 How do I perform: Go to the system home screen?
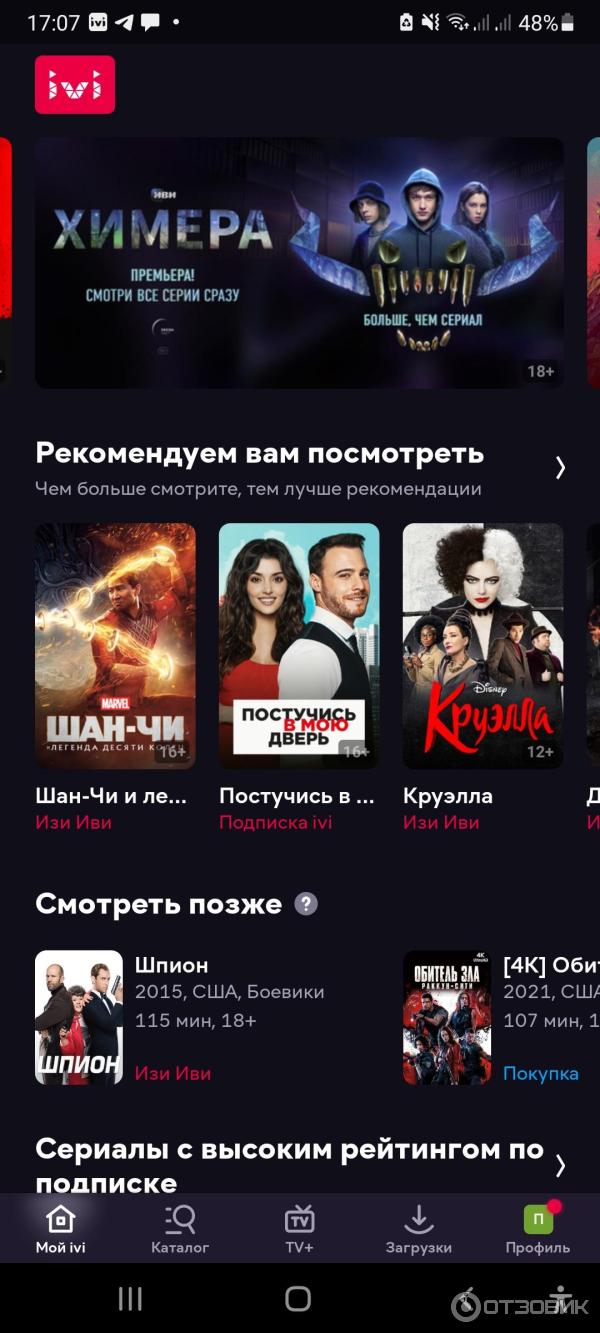pyautogui.click(x=298, y=1298)
